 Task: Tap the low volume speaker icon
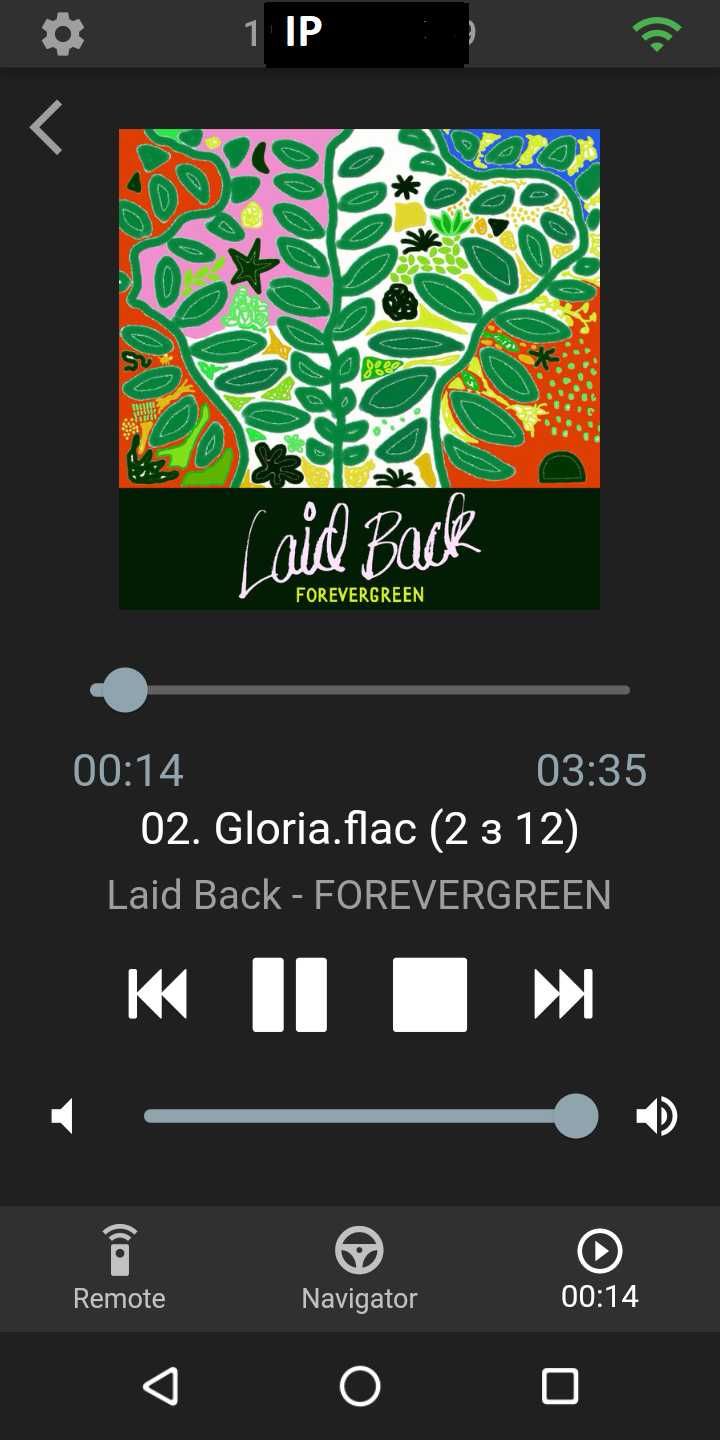tap(64, 1116)
